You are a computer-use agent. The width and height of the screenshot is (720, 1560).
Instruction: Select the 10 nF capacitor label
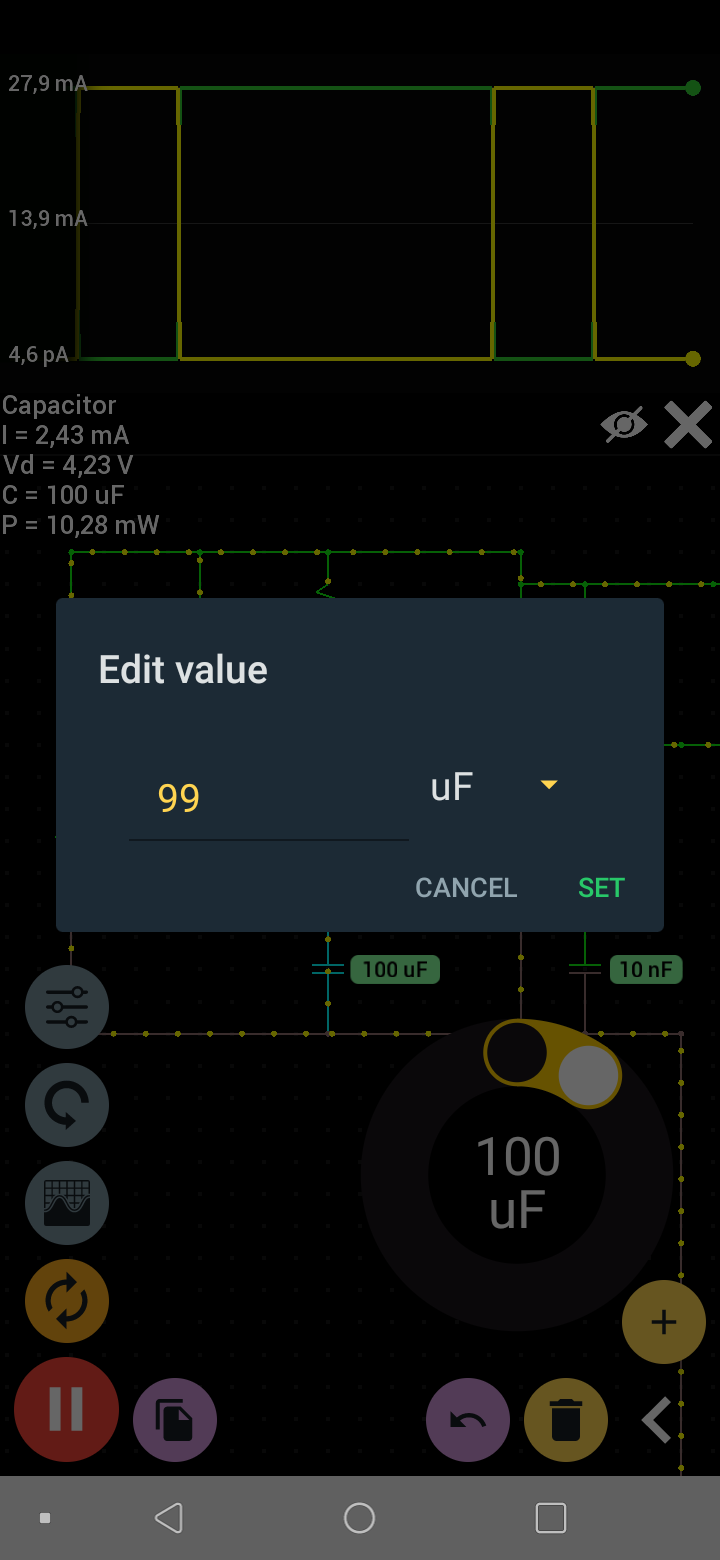[x=646, y=969]
